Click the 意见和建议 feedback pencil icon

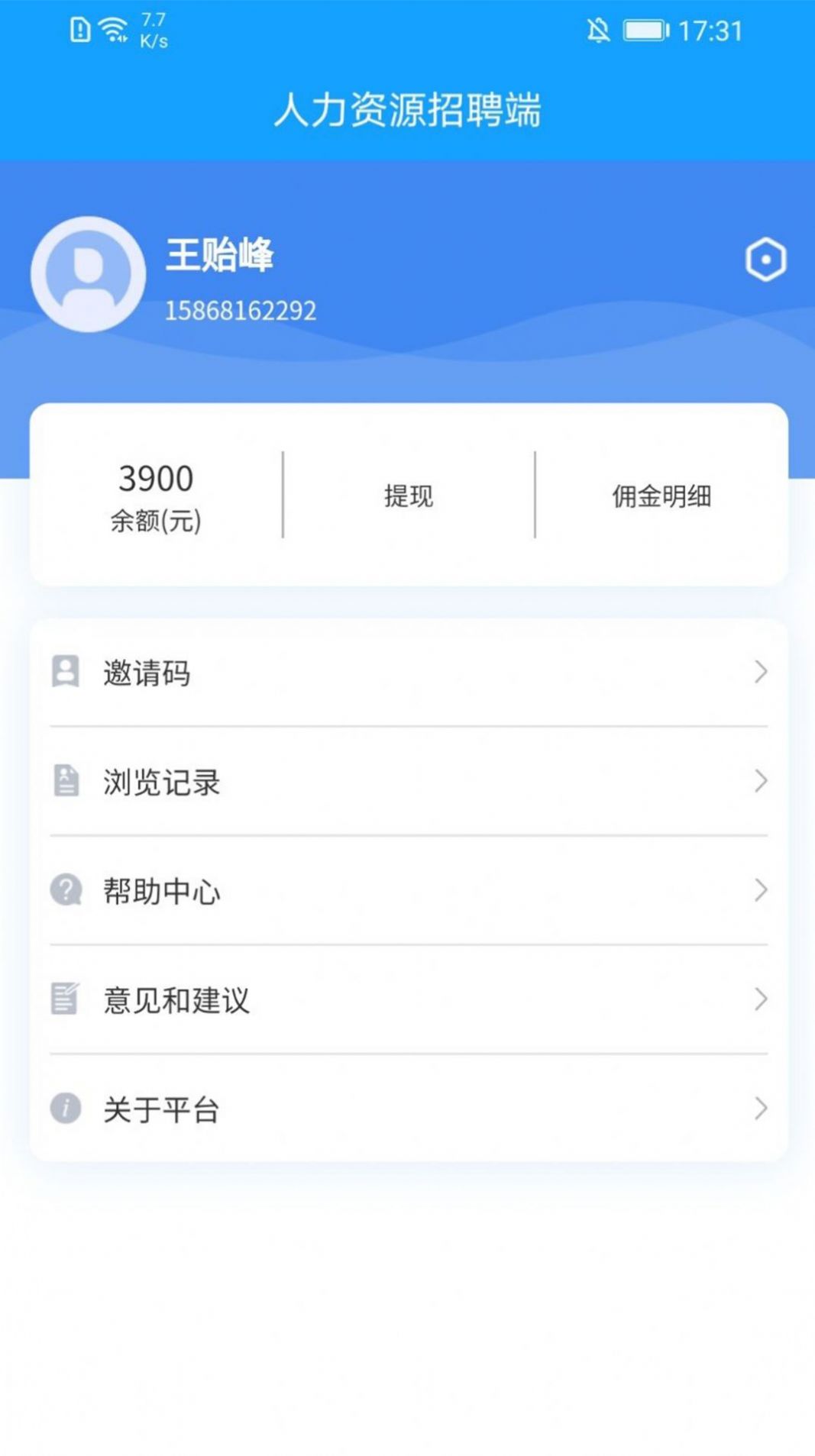pos(65,997)
